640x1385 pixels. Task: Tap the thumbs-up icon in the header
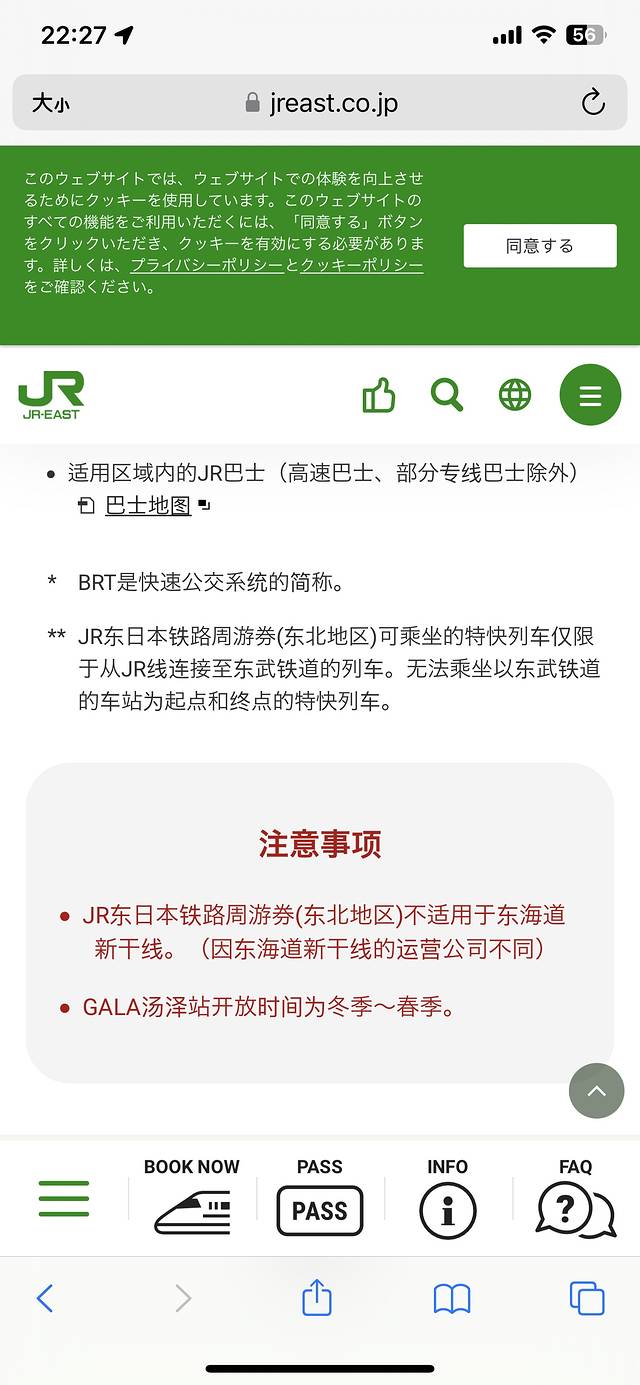(x=379, y=396)
